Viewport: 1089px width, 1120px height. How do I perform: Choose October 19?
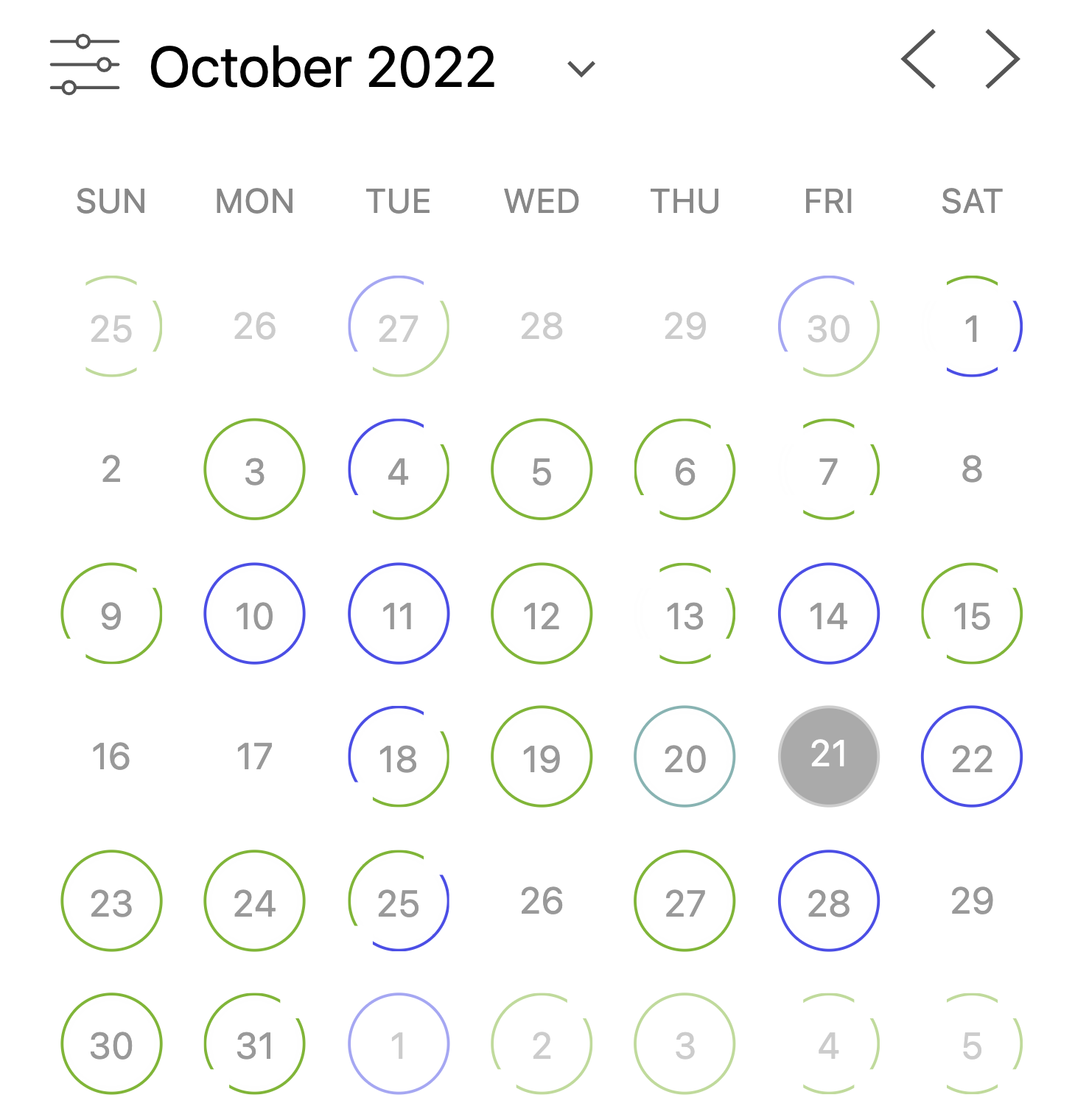pyautogui.click(x=542, y=757)
